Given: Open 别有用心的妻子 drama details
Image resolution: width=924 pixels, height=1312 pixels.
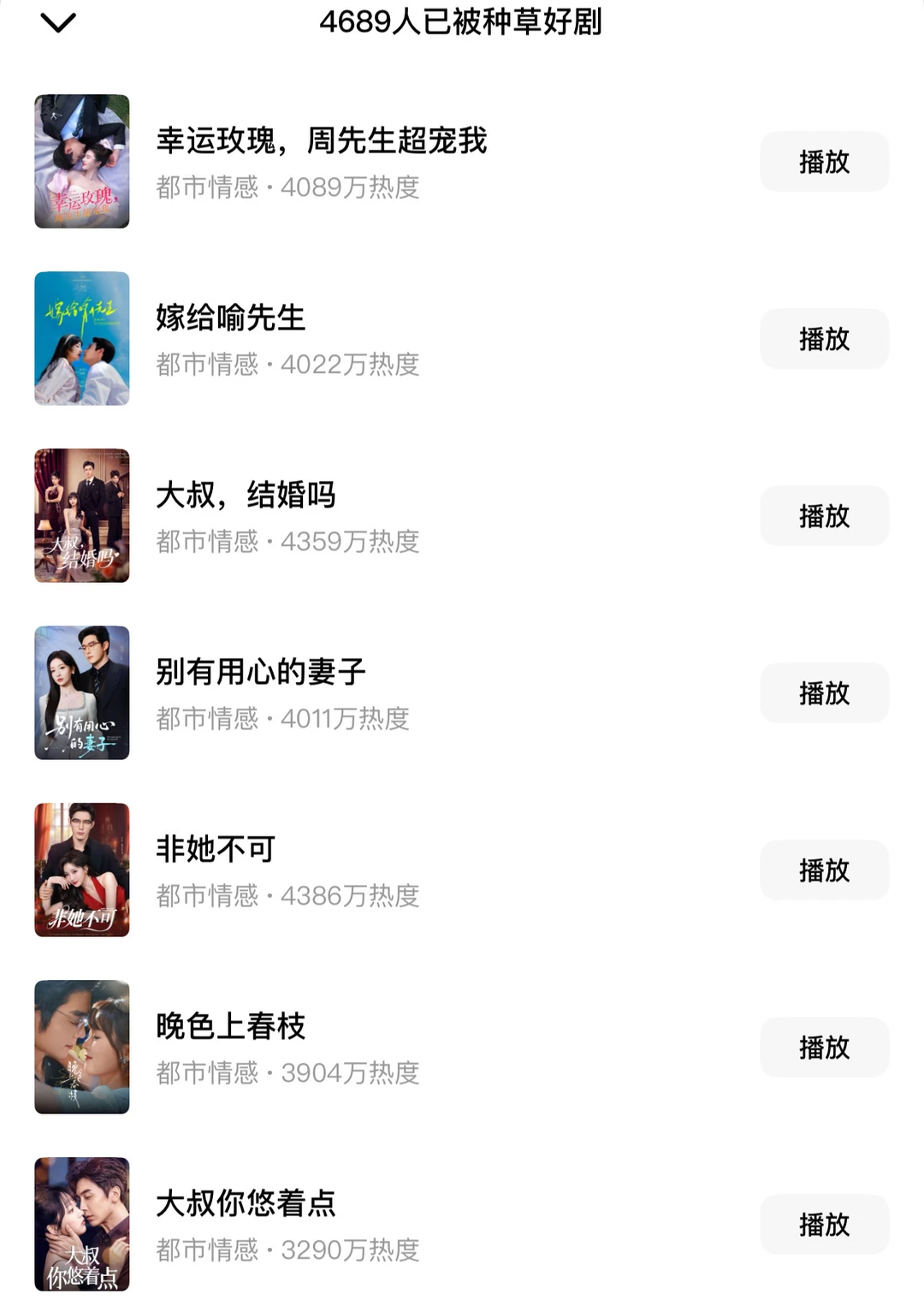Looking at the screenshot, I should [x=260, y=673].
